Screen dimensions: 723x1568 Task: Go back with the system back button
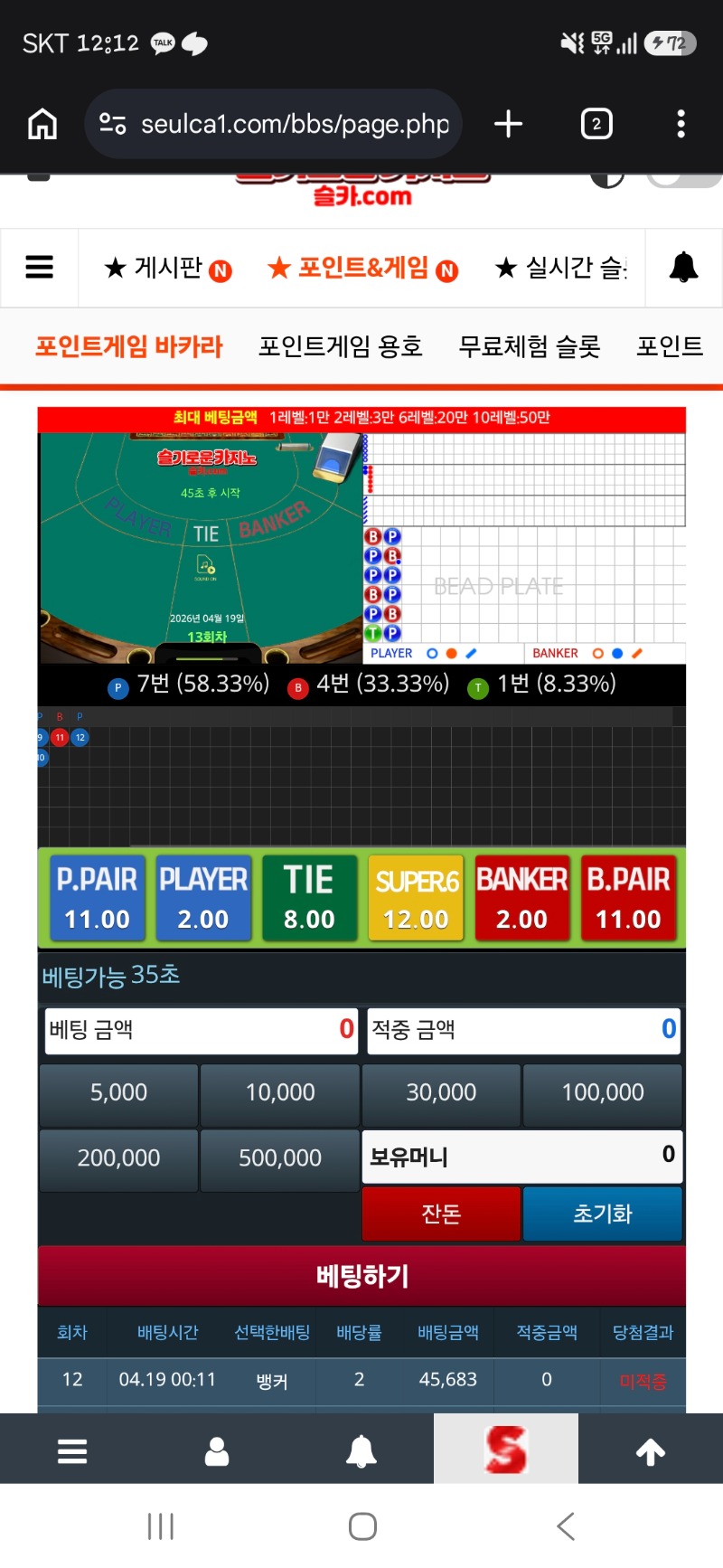[x=566, y=1526]
